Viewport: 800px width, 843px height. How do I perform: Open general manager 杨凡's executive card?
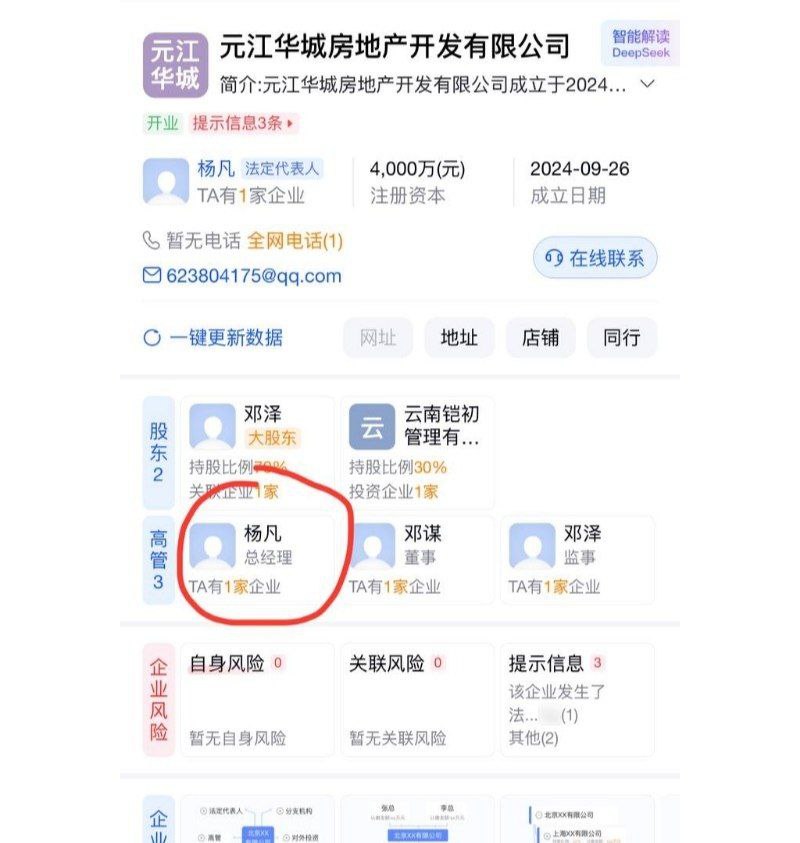click(x=257, y=560)
